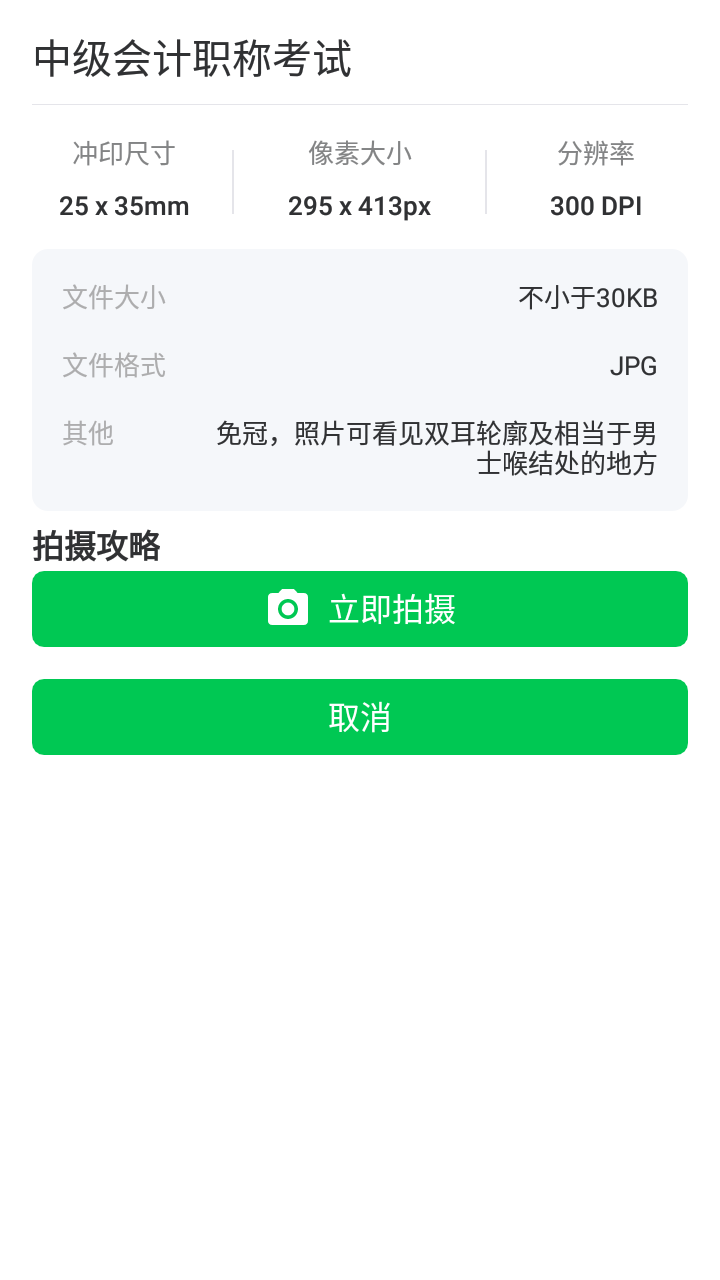720x1280 pixels.
Task: Click the specifications info card
Action: tap(360, 379)
